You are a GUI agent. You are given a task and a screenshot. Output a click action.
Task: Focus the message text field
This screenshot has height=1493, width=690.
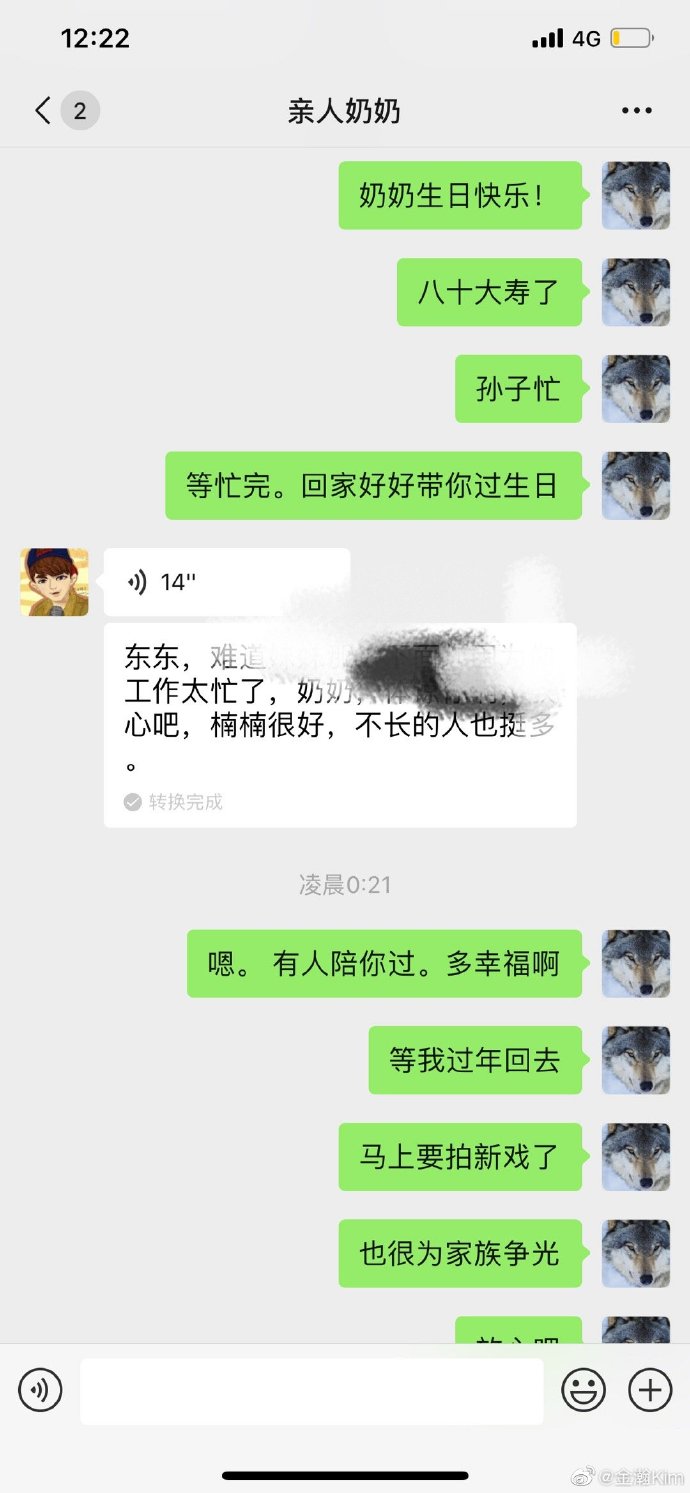tap(311, 1390)
